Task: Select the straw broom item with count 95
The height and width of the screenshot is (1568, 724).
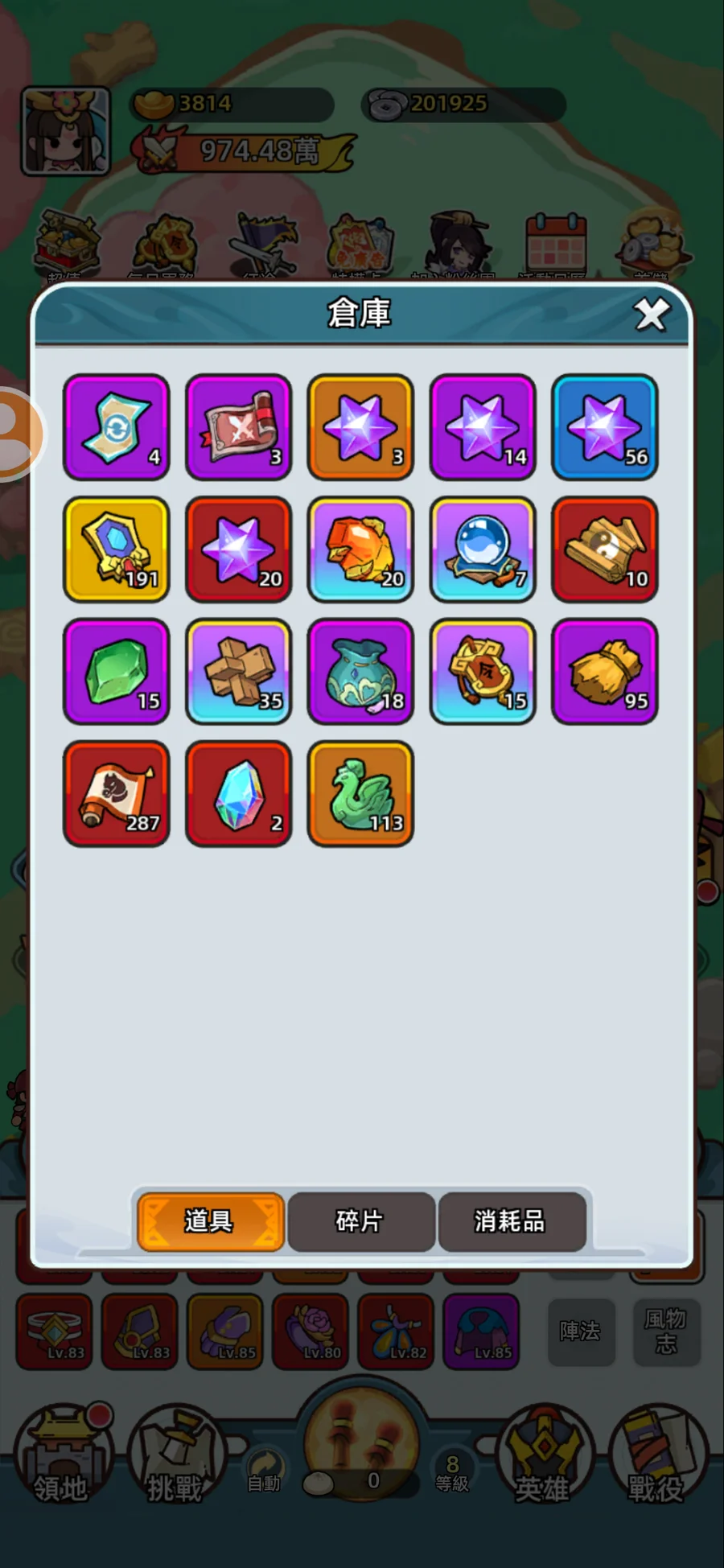Action: pos(604,672)
